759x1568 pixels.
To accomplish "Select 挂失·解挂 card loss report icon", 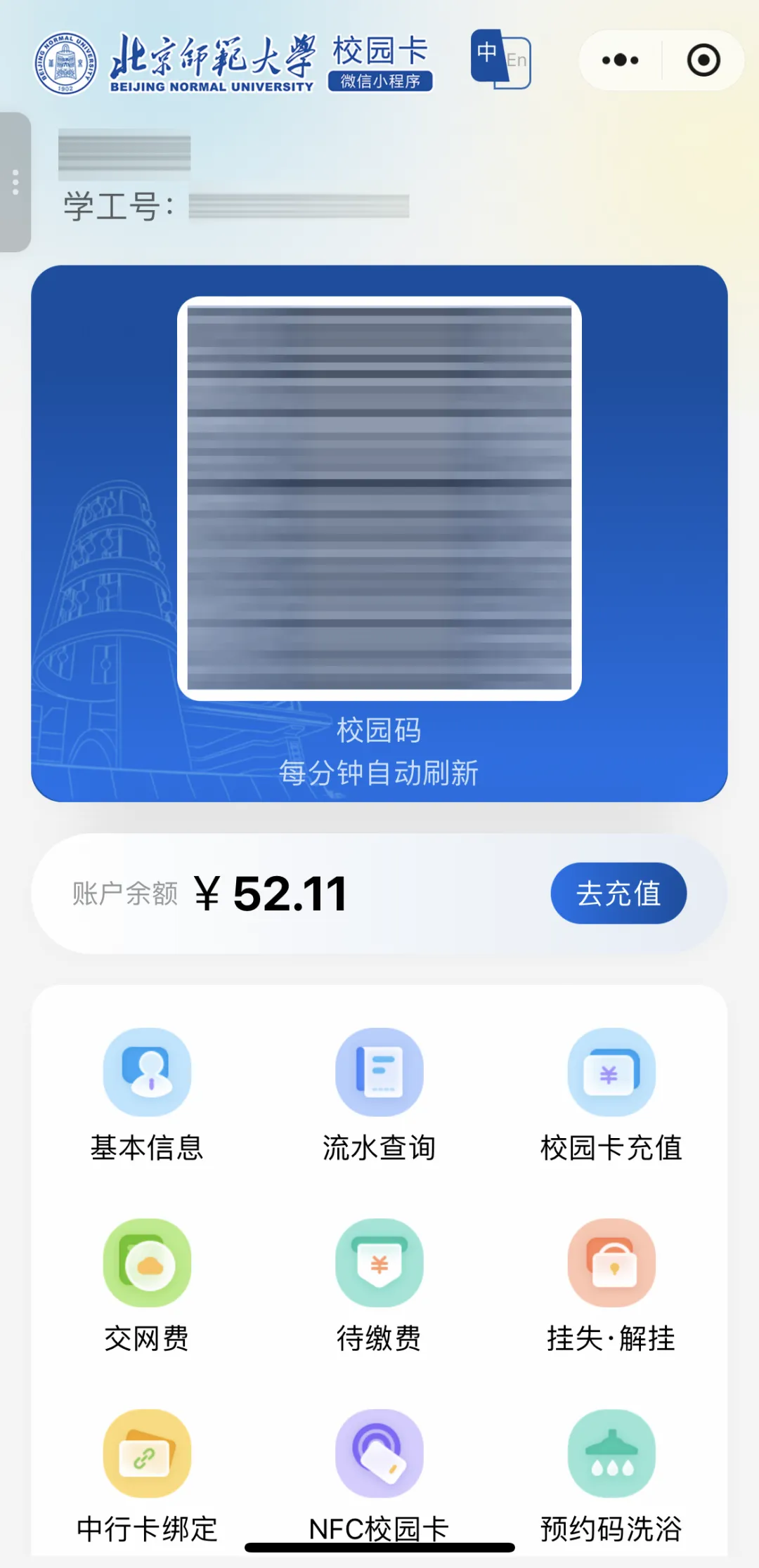I will pyautogui.click(x=611, y=1286).
